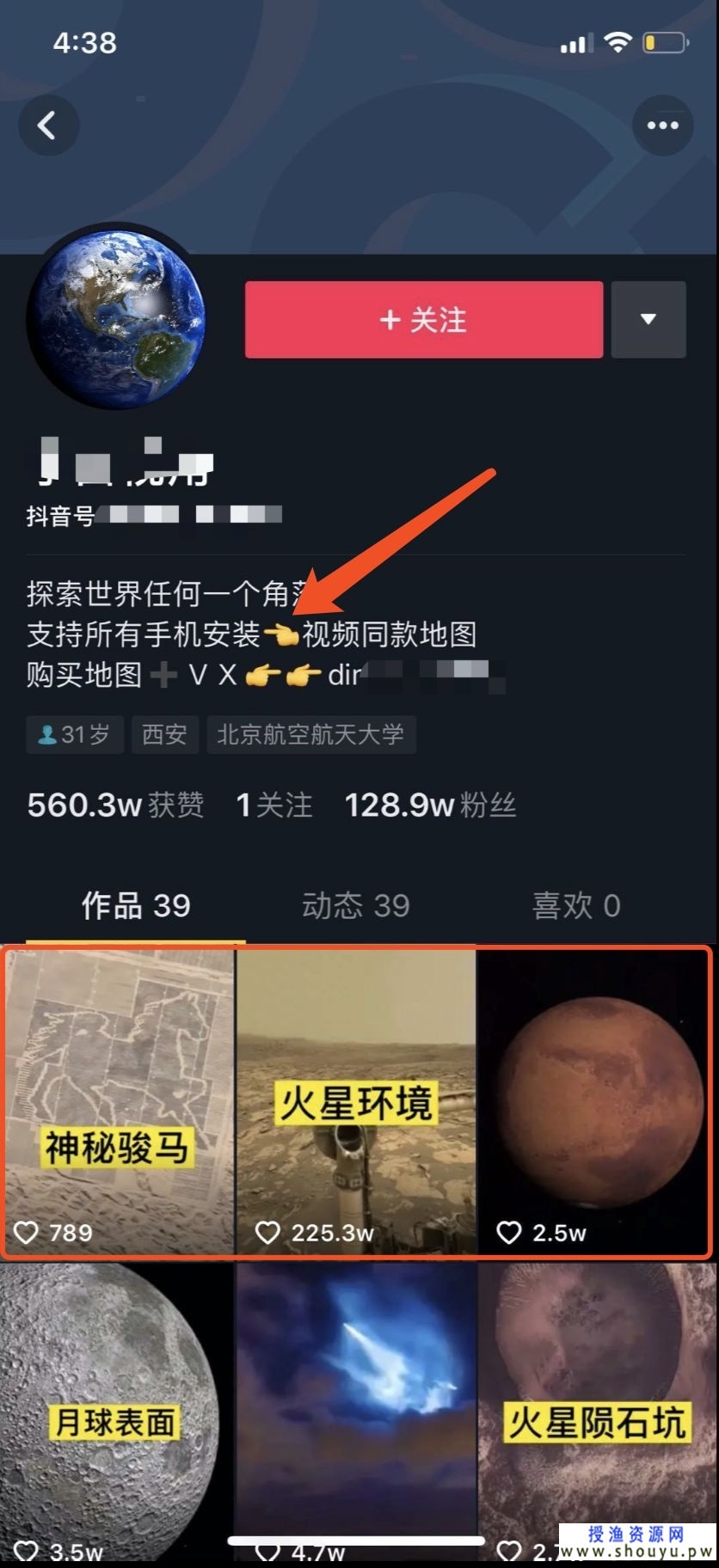719x1568 pixels.
Task: Open the three-dot more options menu
Action: (662, 126)
